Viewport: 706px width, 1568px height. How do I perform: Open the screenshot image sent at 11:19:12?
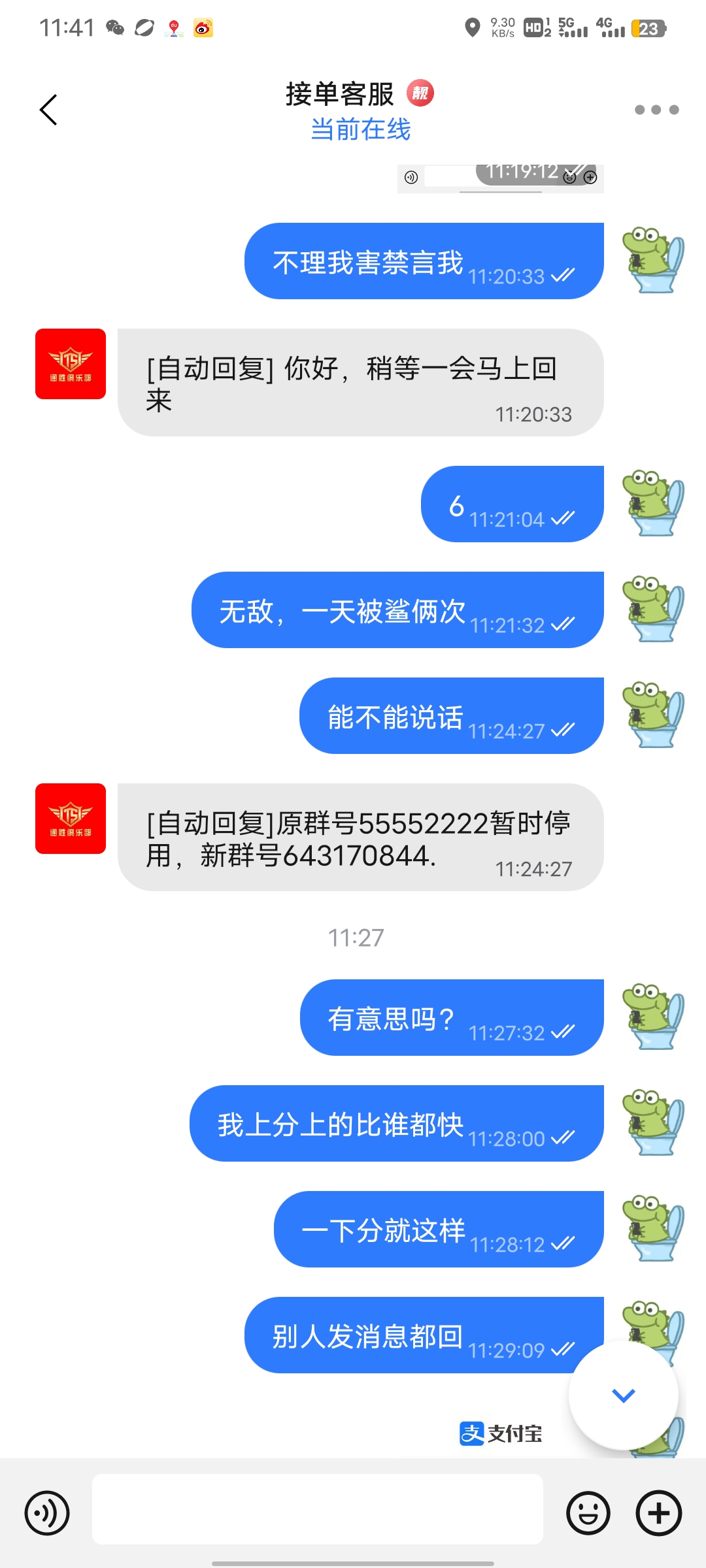[500, 179]
